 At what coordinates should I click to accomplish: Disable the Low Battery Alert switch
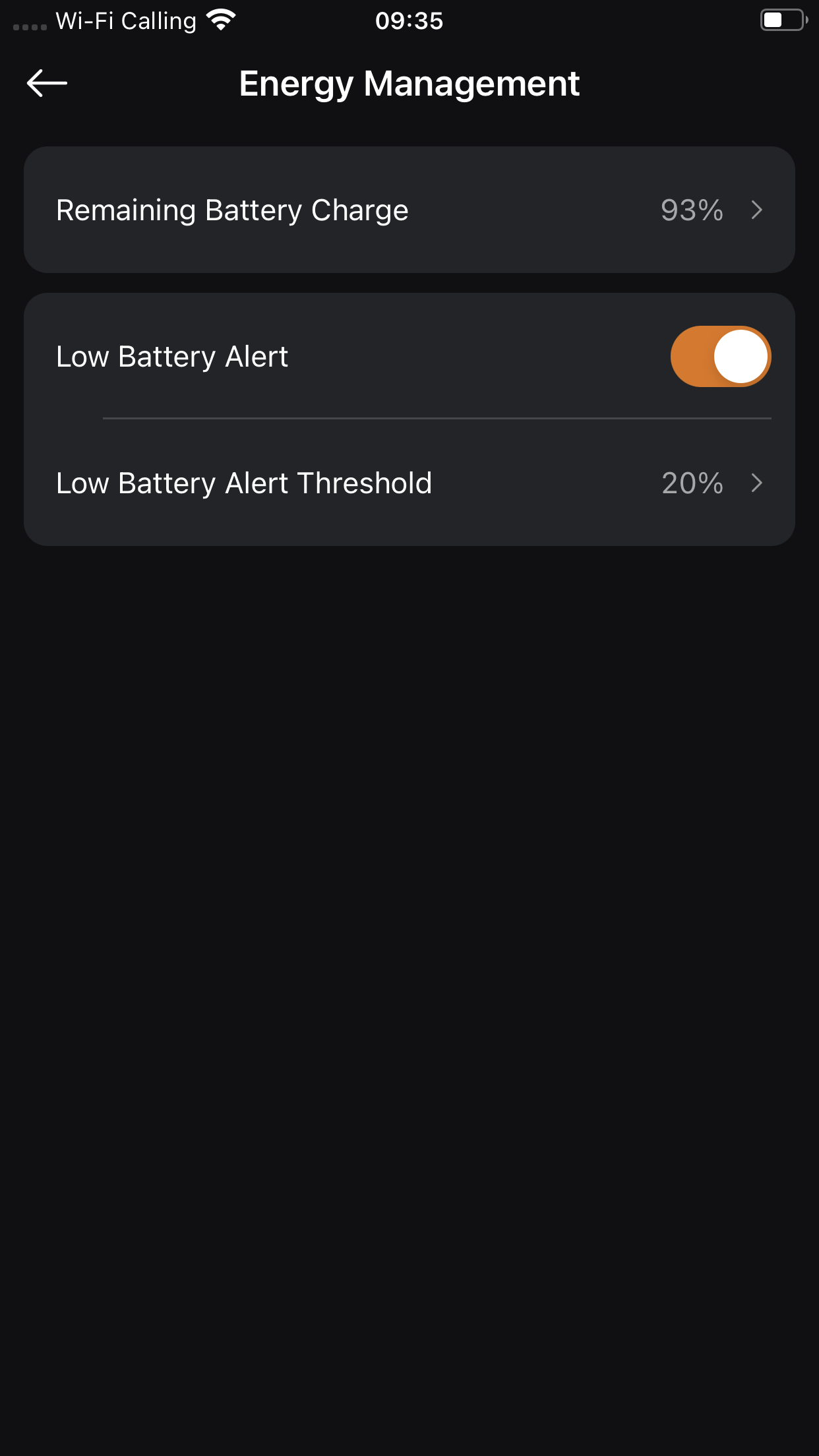pos(720,357)
